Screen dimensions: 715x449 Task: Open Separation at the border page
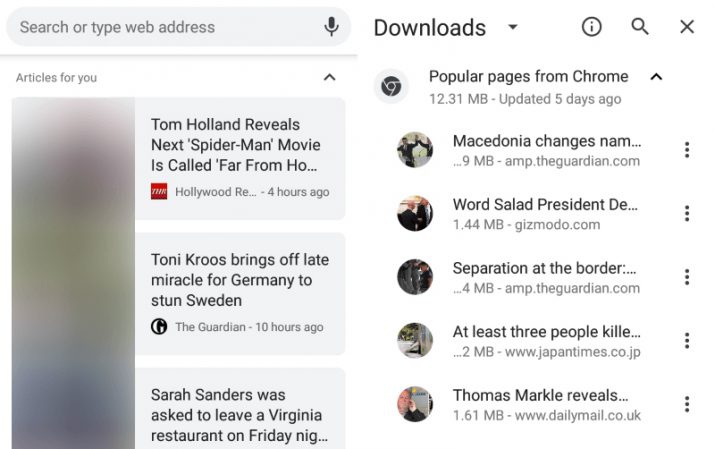point(545,277)
